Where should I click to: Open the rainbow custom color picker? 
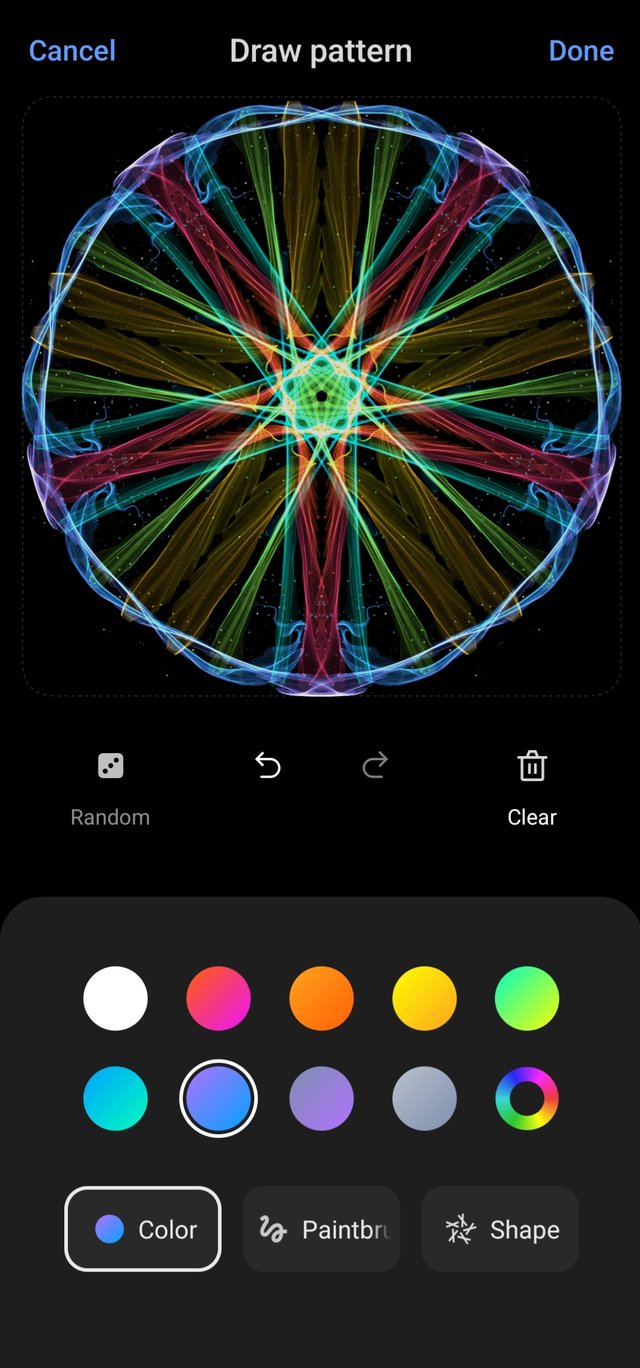click(x=527, y=1098)
